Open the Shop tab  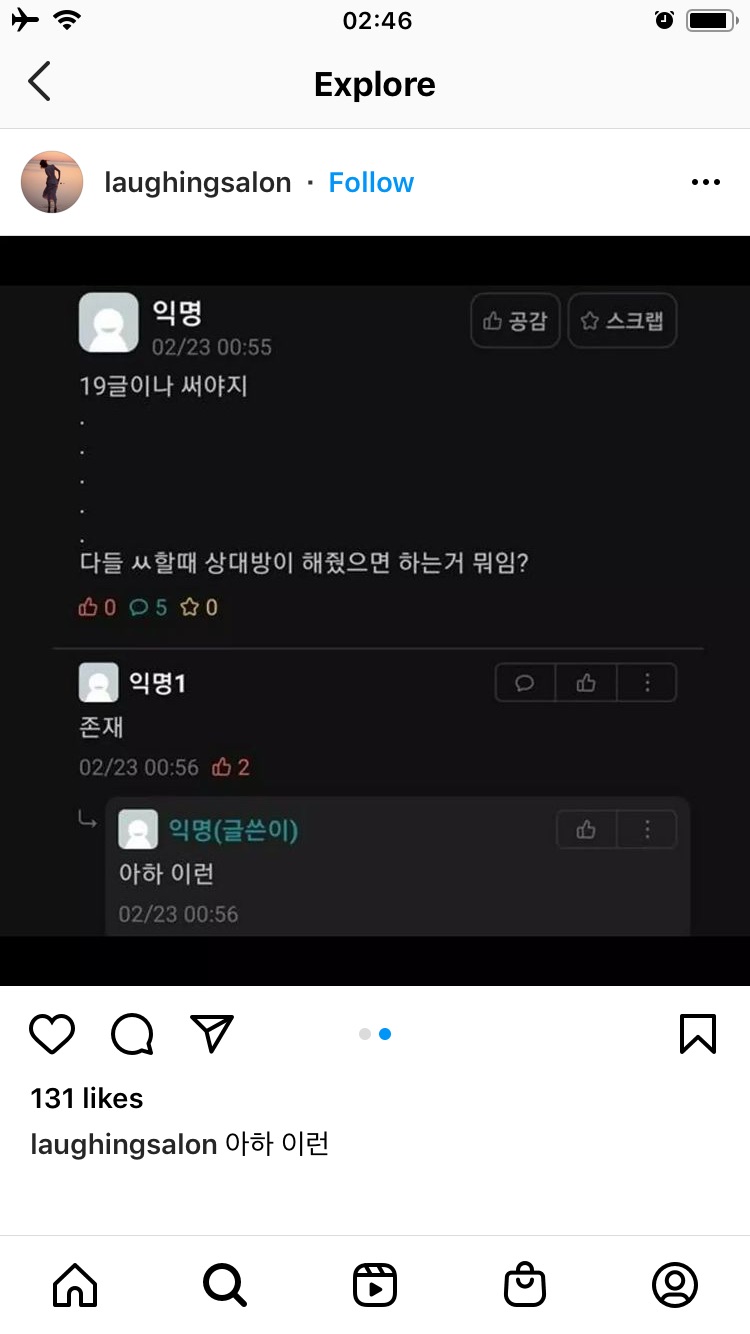[525, 1285]
